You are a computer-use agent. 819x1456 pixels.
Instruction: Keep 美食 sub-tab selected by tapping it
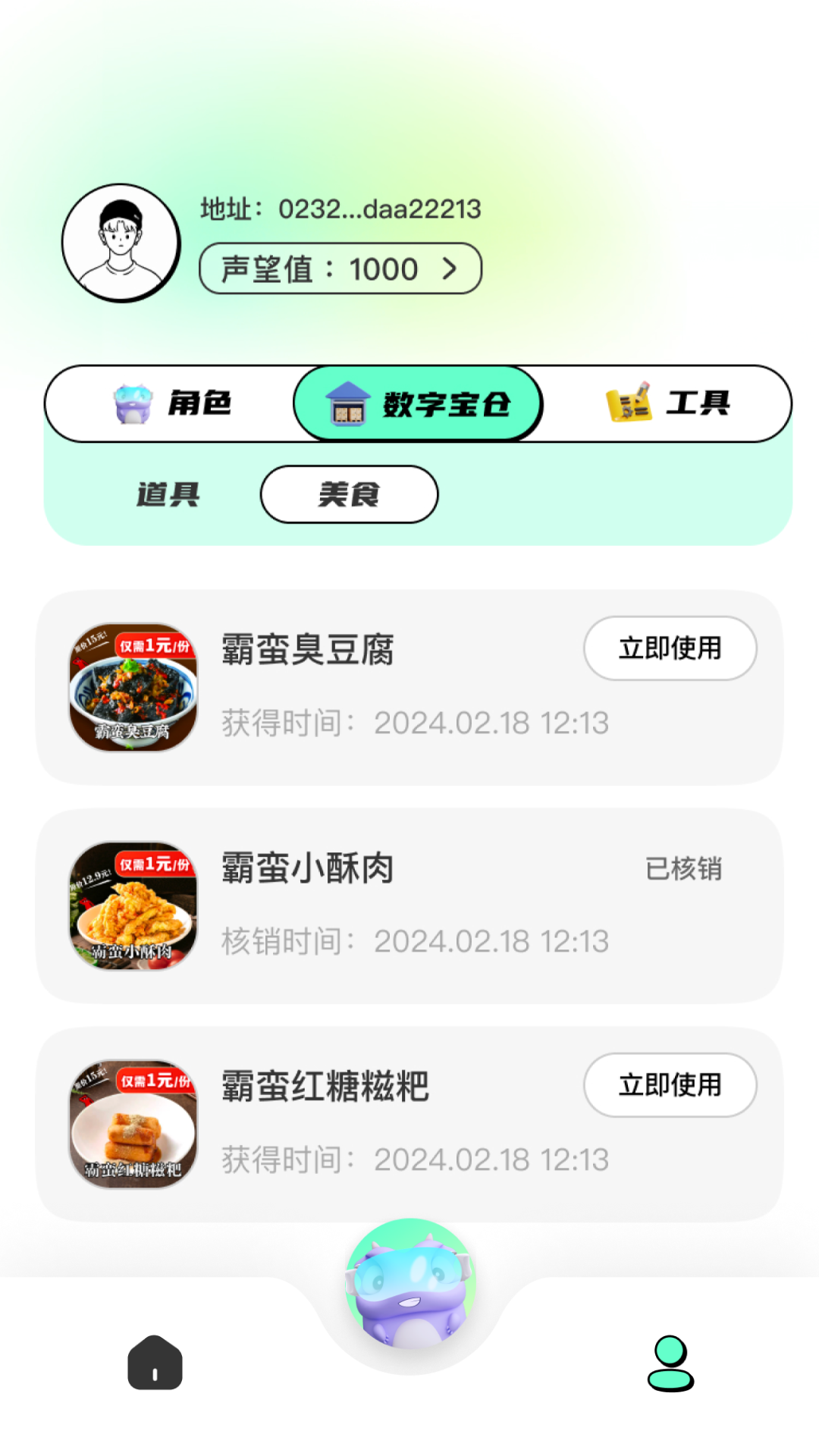347,494
